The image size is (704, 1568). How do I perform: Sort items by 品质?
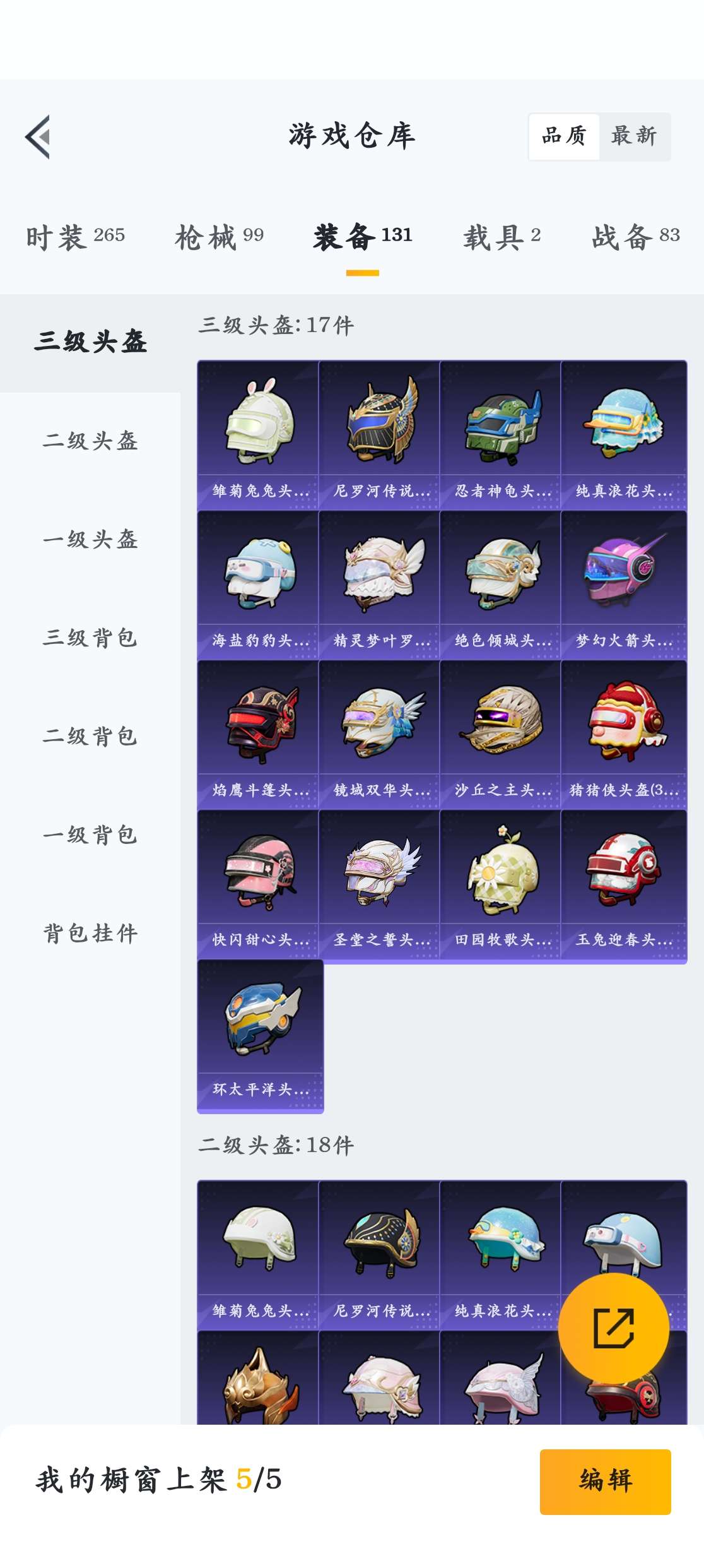[x=564, y=136]
